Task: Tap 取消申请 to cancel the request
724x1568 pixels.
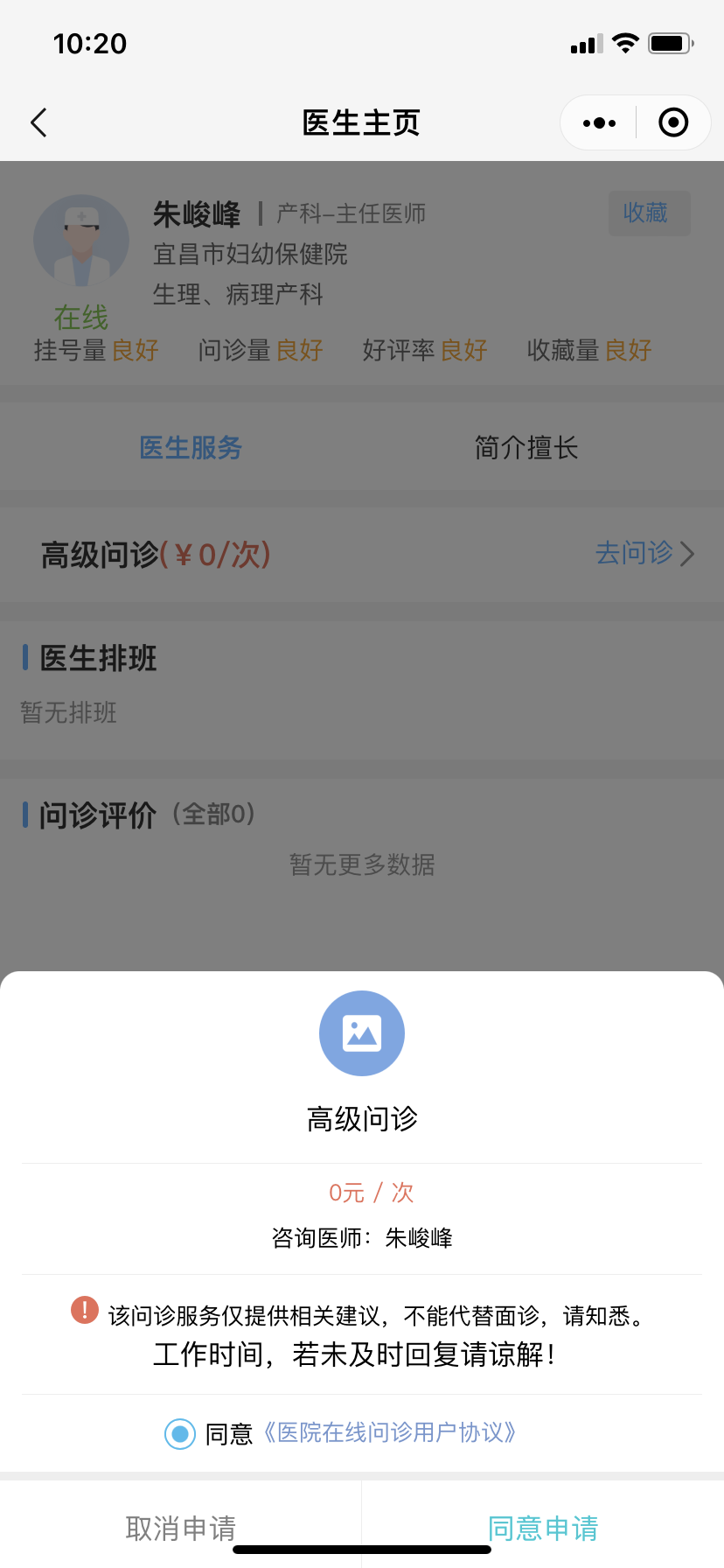Action: [x=181, y=1528]
